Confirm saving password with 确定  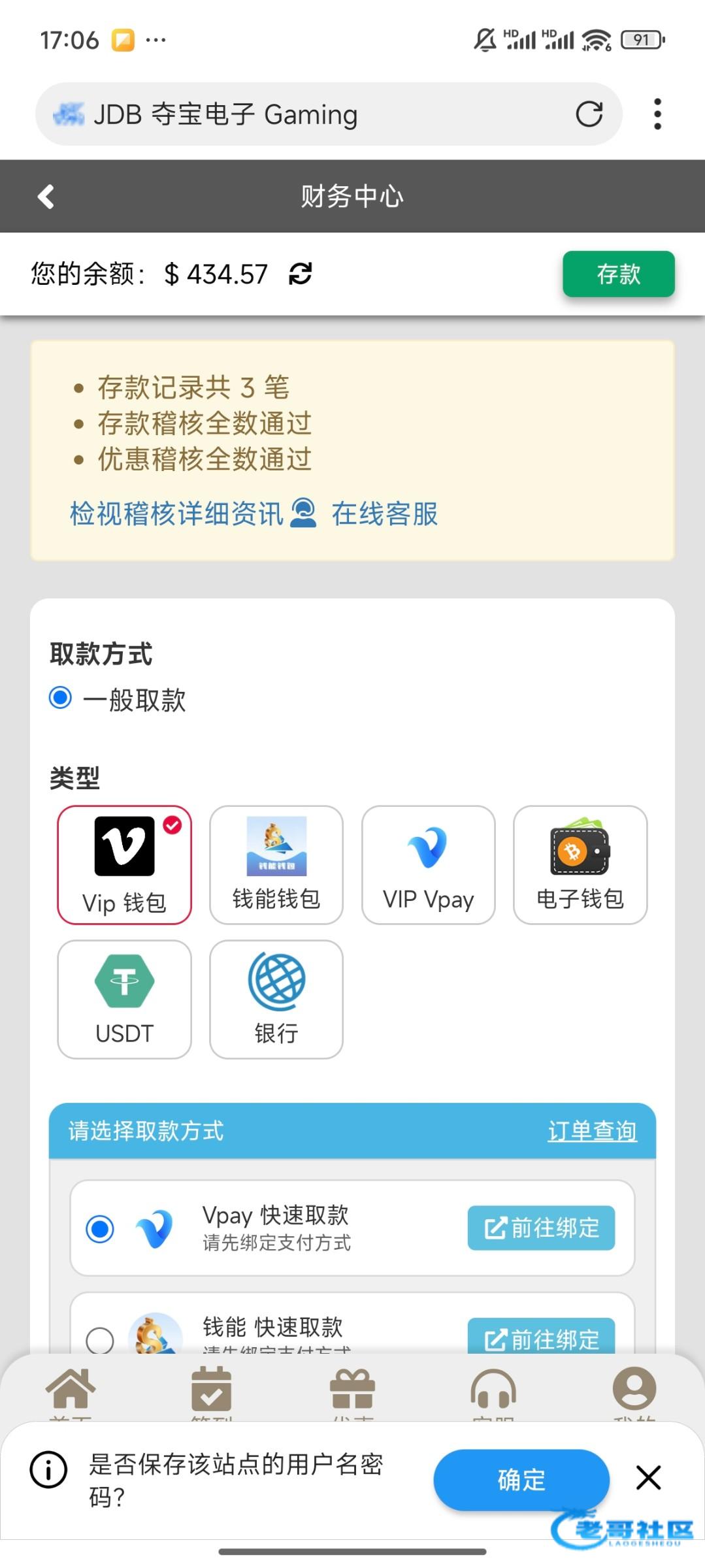[521, 1479]
